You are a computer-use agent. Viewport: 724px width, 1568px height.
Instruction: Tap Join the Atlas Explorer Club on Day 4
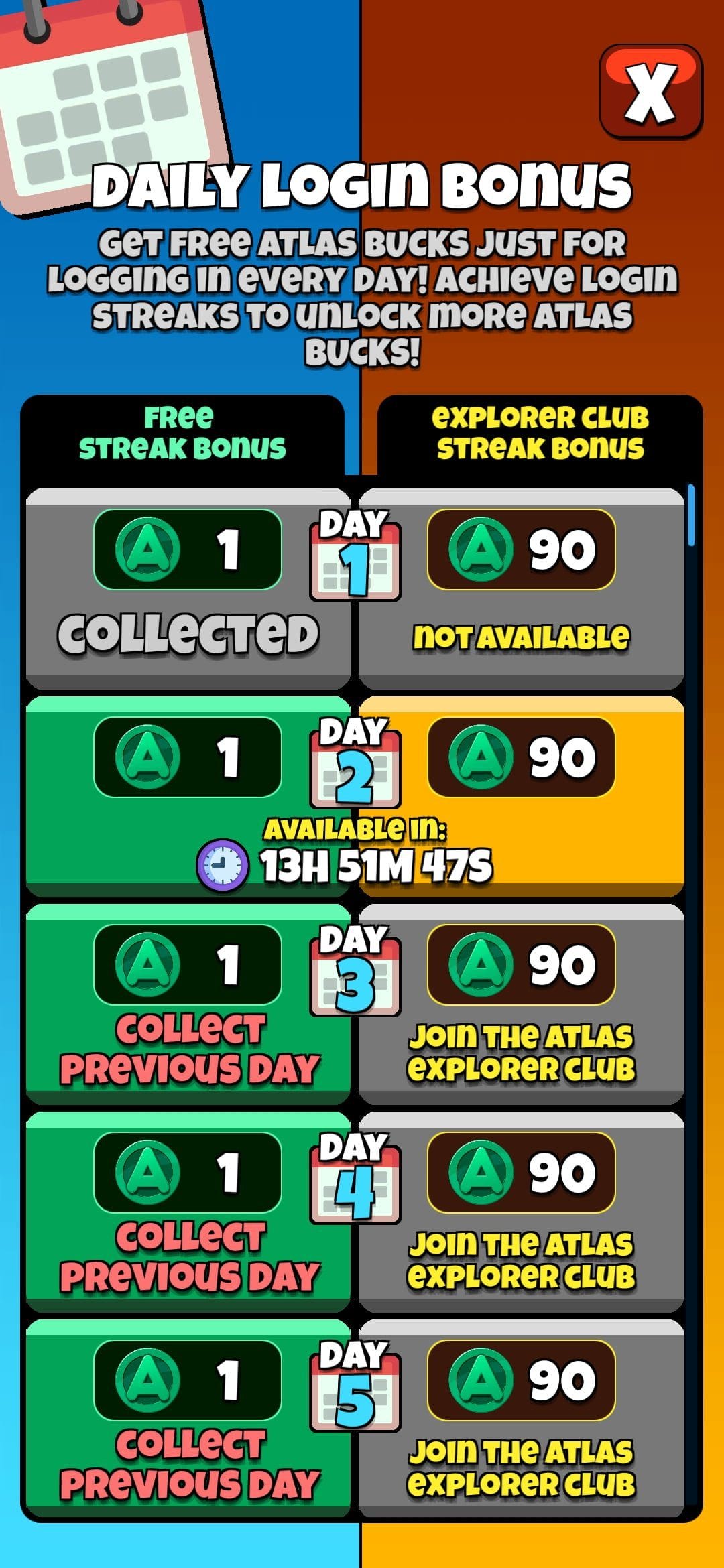click(x=521, y=1260)
